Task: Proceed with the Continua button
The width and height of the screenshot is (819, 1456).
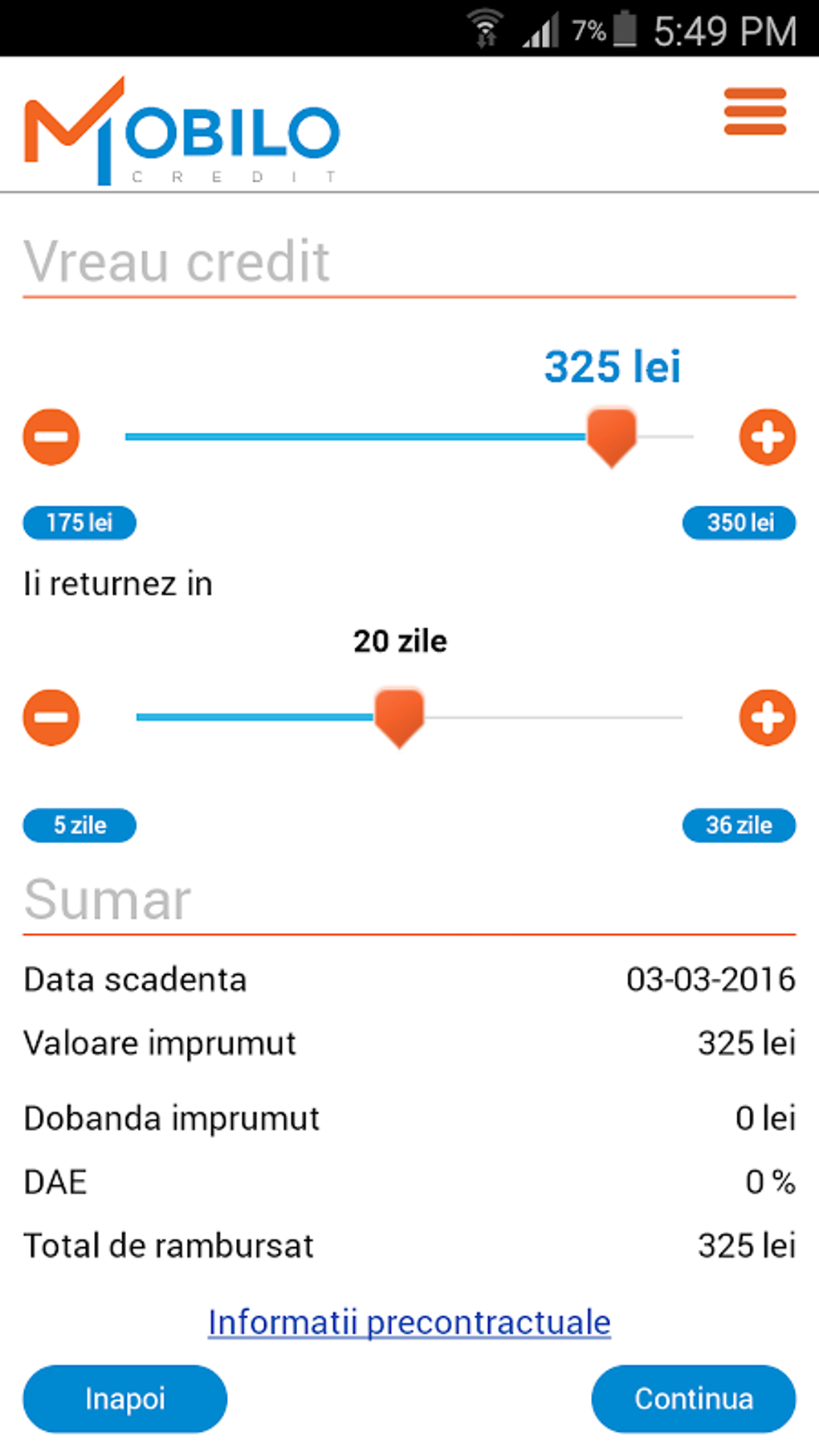Action: [x=694, y=1399]
